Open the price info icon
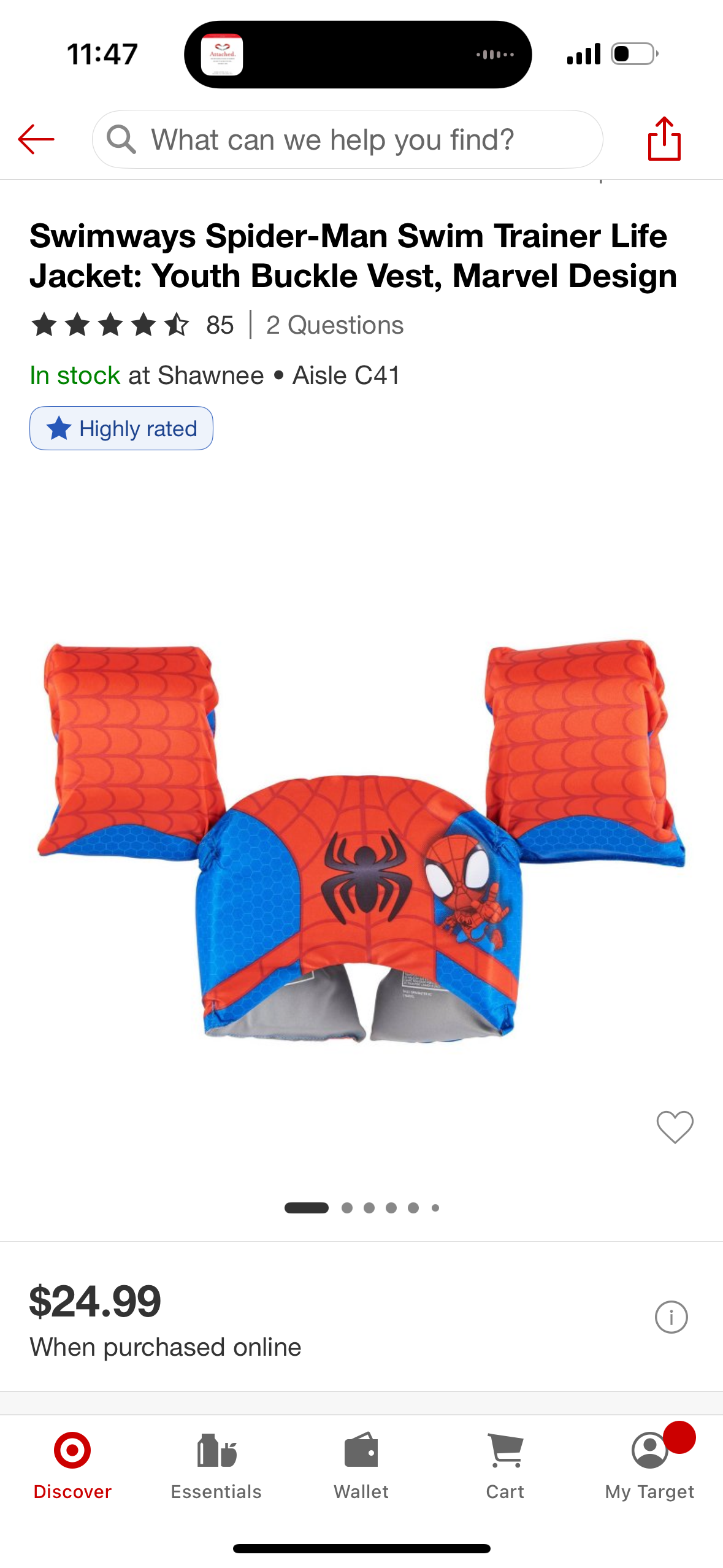 tap(671, 1317)
